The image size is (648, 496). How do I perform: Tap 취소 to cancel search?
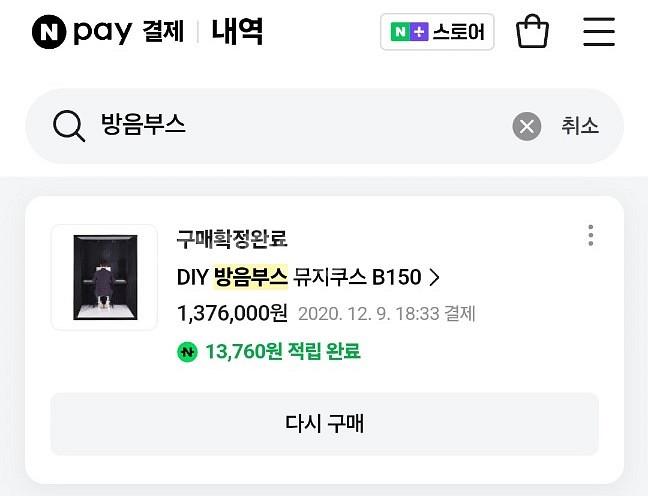[x=580, y=126]
